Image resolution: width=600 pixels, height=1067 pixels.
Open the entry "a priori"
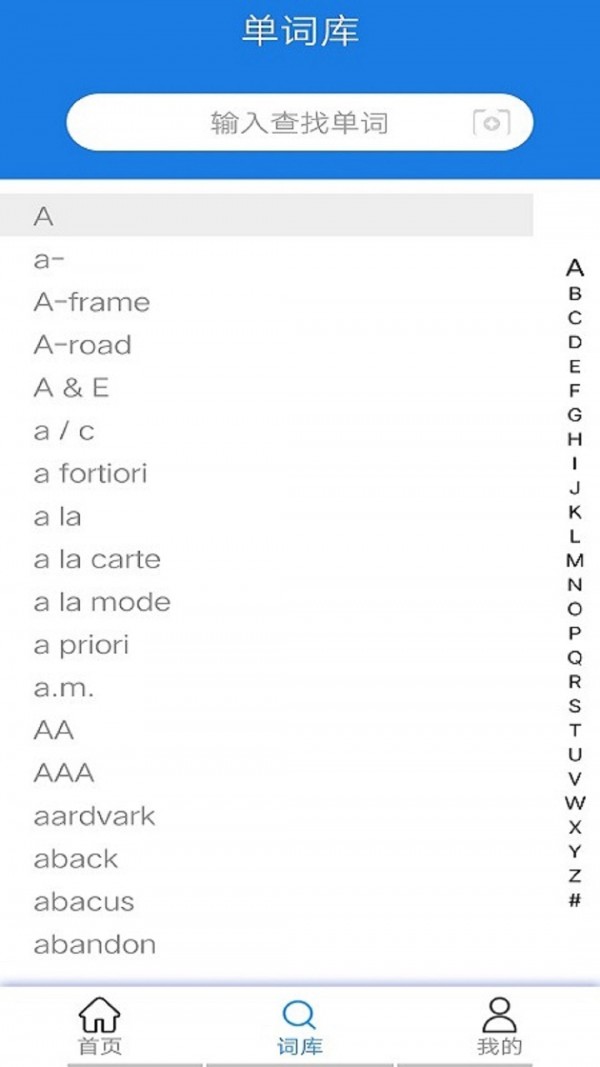[x=82, y=645]
